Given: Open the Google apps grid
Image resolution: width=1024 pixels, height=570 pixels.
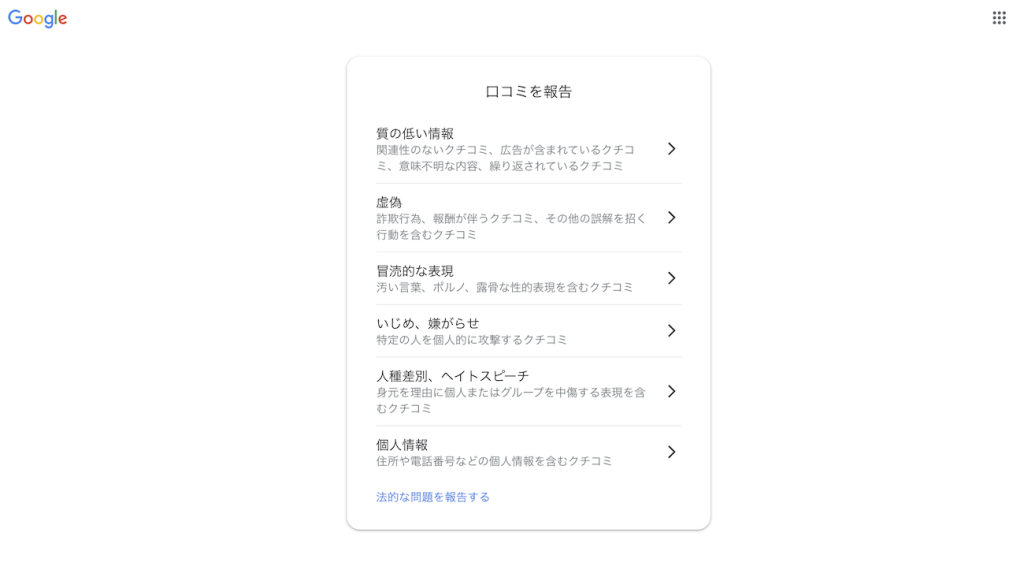Looking at the screenshot, I should 998,18.
